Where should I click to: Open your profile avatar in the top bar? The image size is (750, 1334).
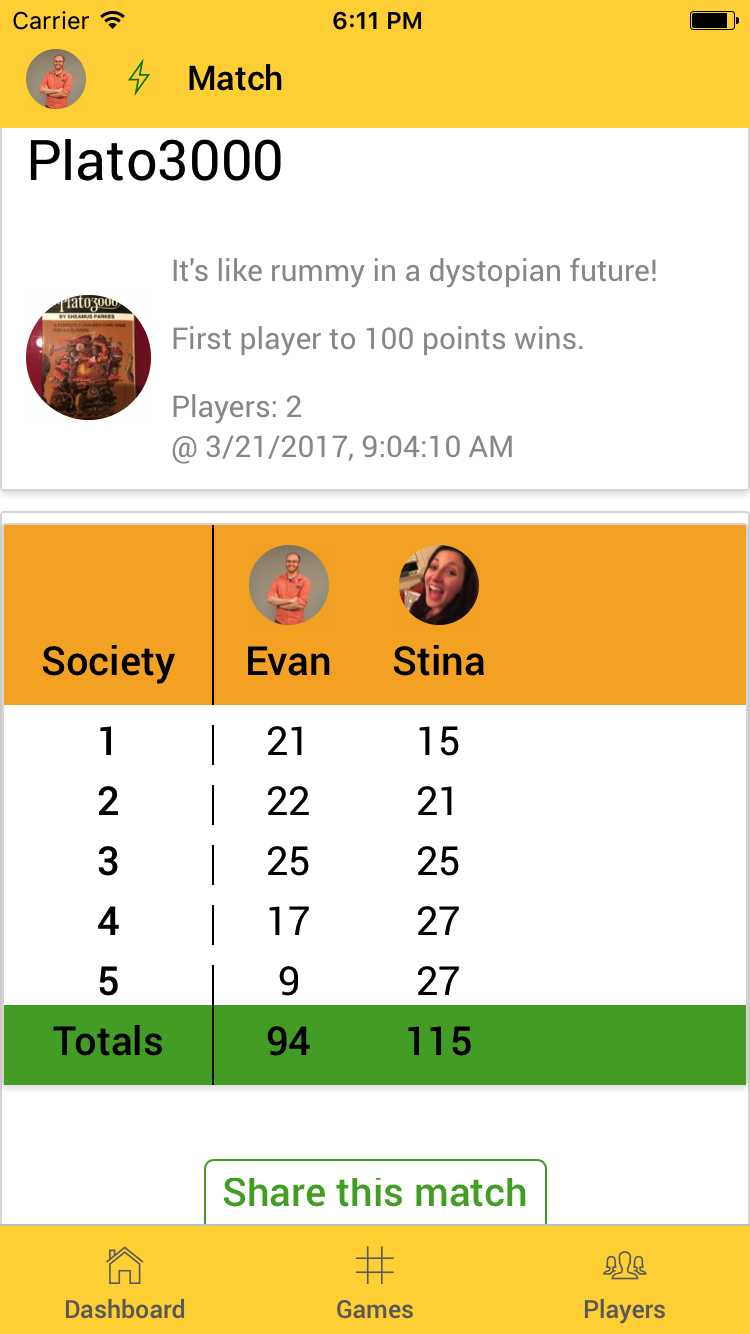pos(55,78)
